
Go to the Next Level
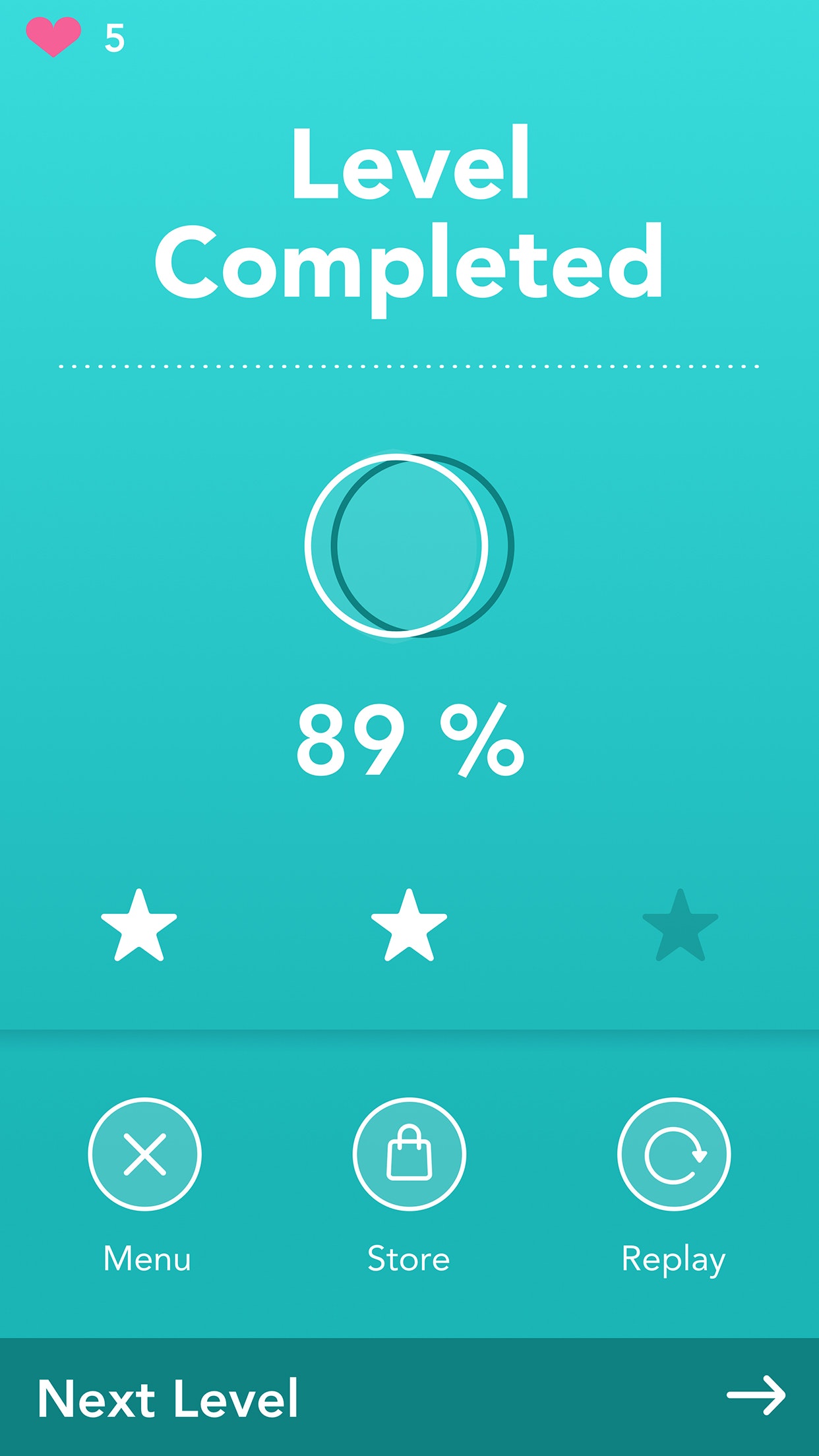pos(409,1397)
